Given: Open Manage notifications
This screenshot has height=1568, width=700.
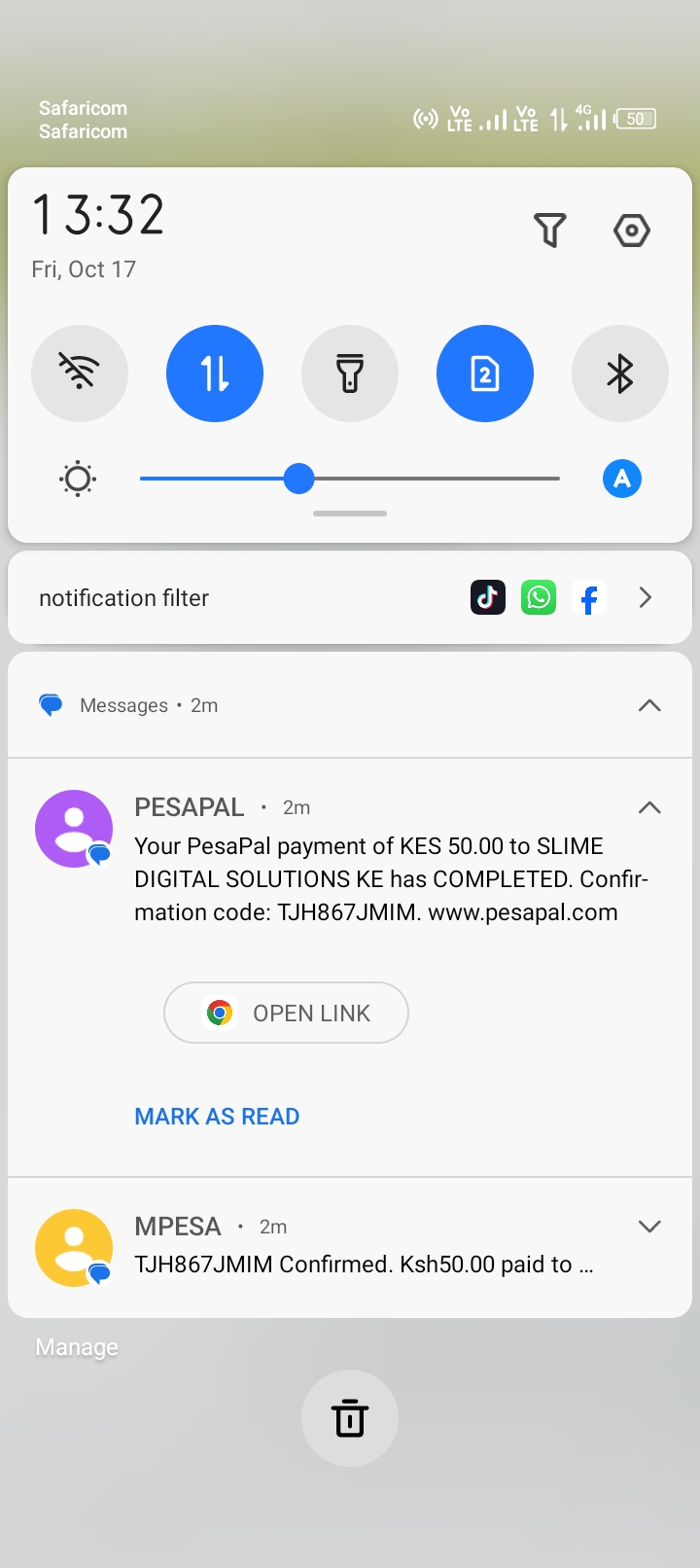Looking at the screenshot, I should [77, 1347].
